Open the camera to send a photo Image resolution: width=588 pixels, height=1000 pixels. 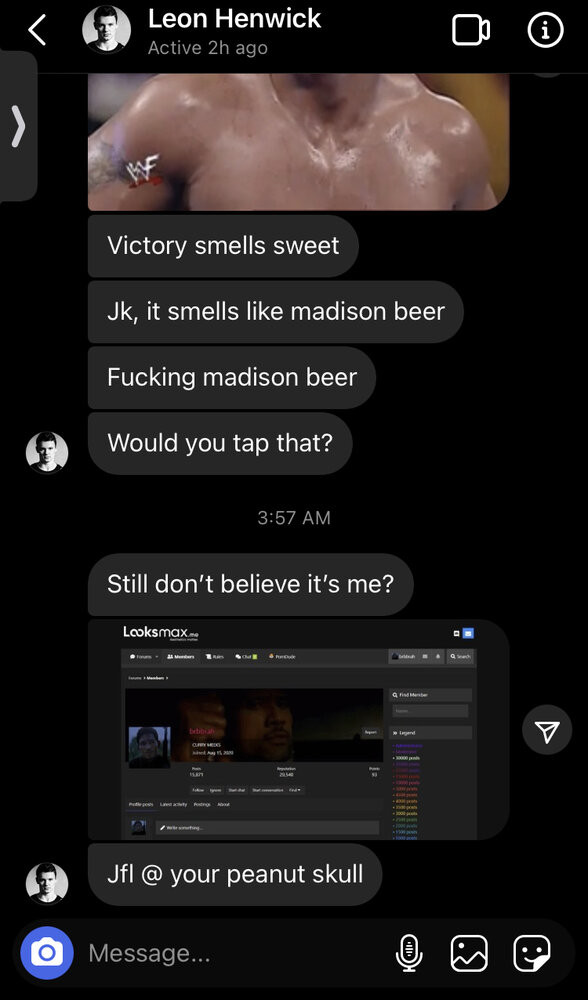coord(47,953)
